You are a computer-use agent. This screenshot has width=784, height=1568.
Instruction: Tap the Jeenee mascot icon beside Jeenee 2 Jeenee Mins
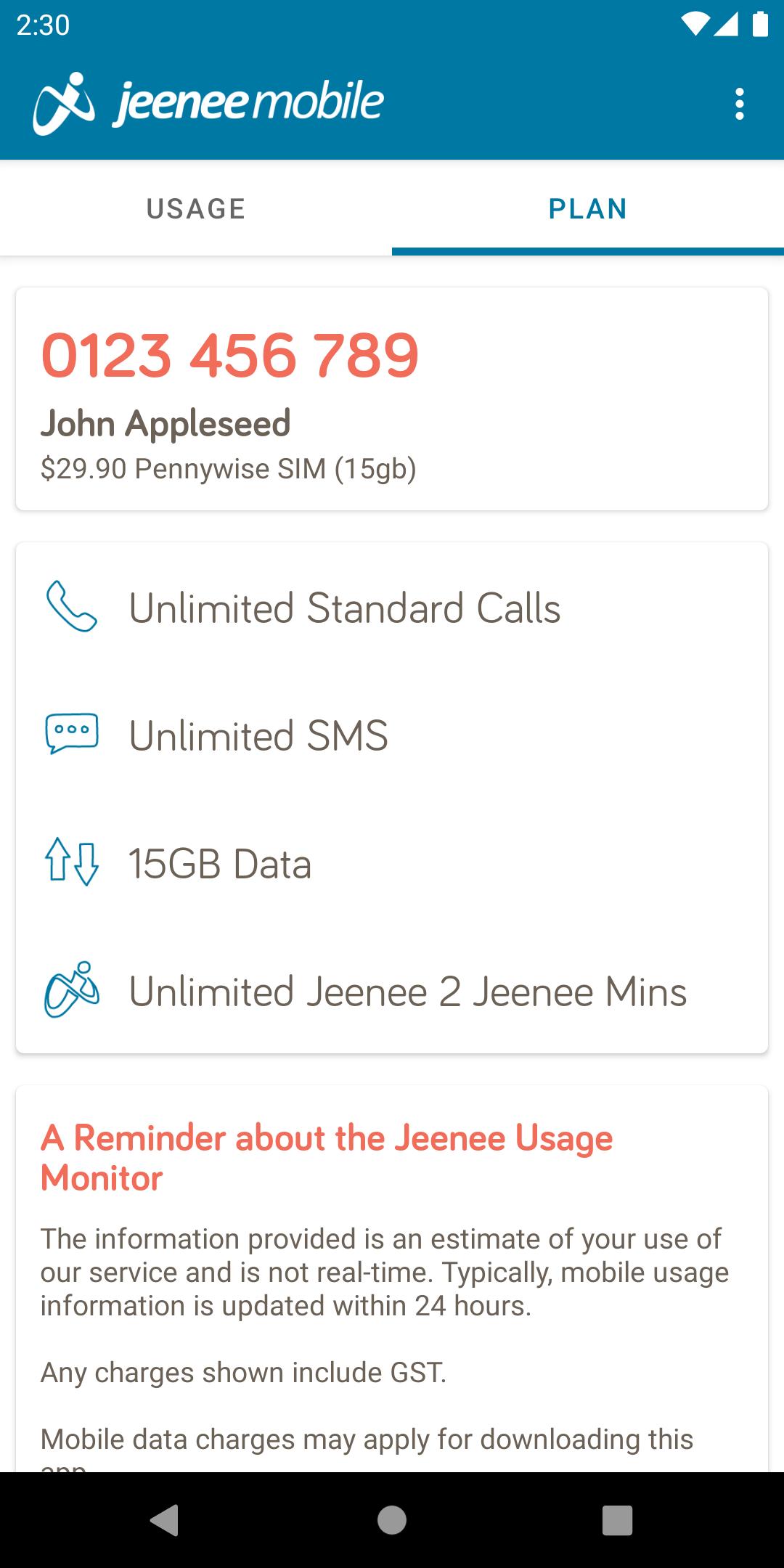(x=73, y=989)
